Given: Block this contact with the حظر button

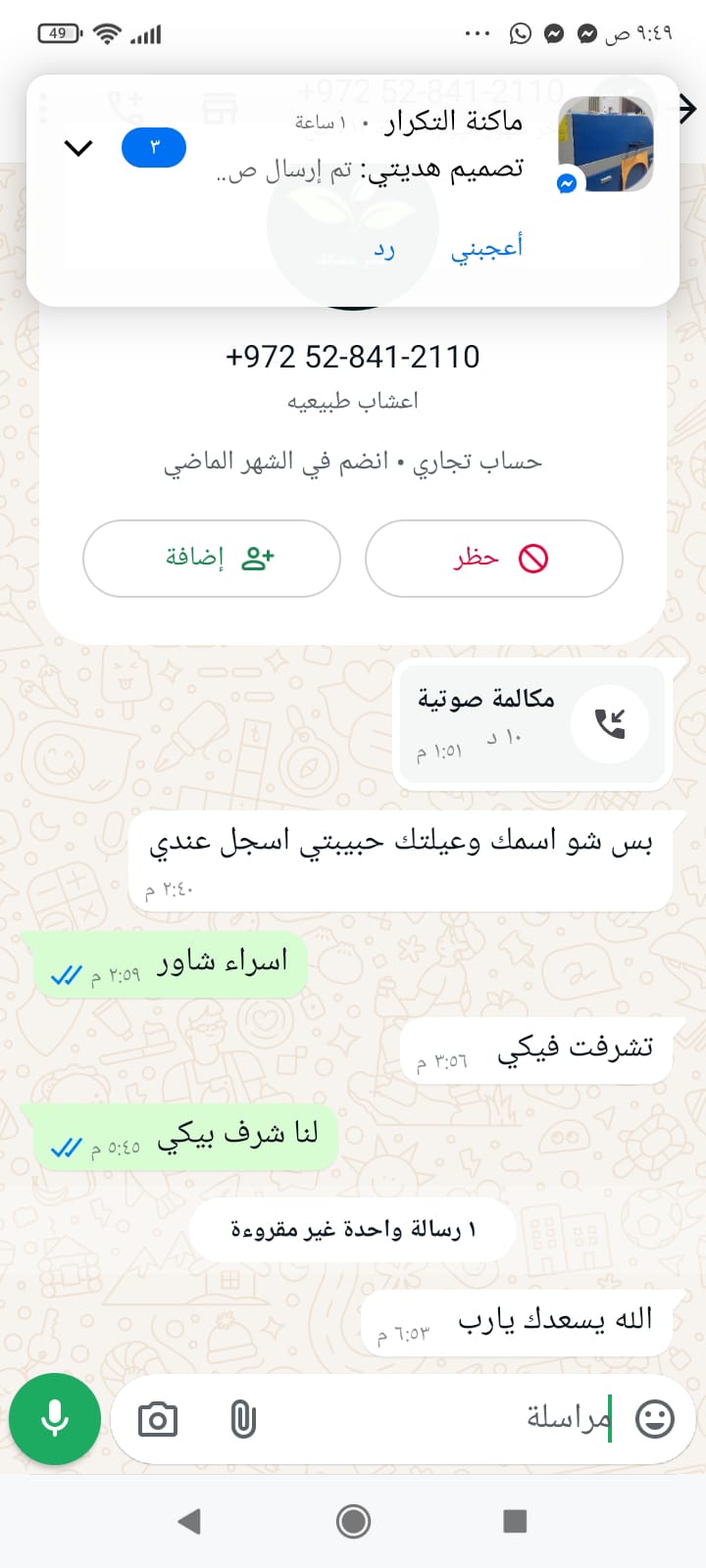Looking at the screenshot, I should tap(494, 559).
